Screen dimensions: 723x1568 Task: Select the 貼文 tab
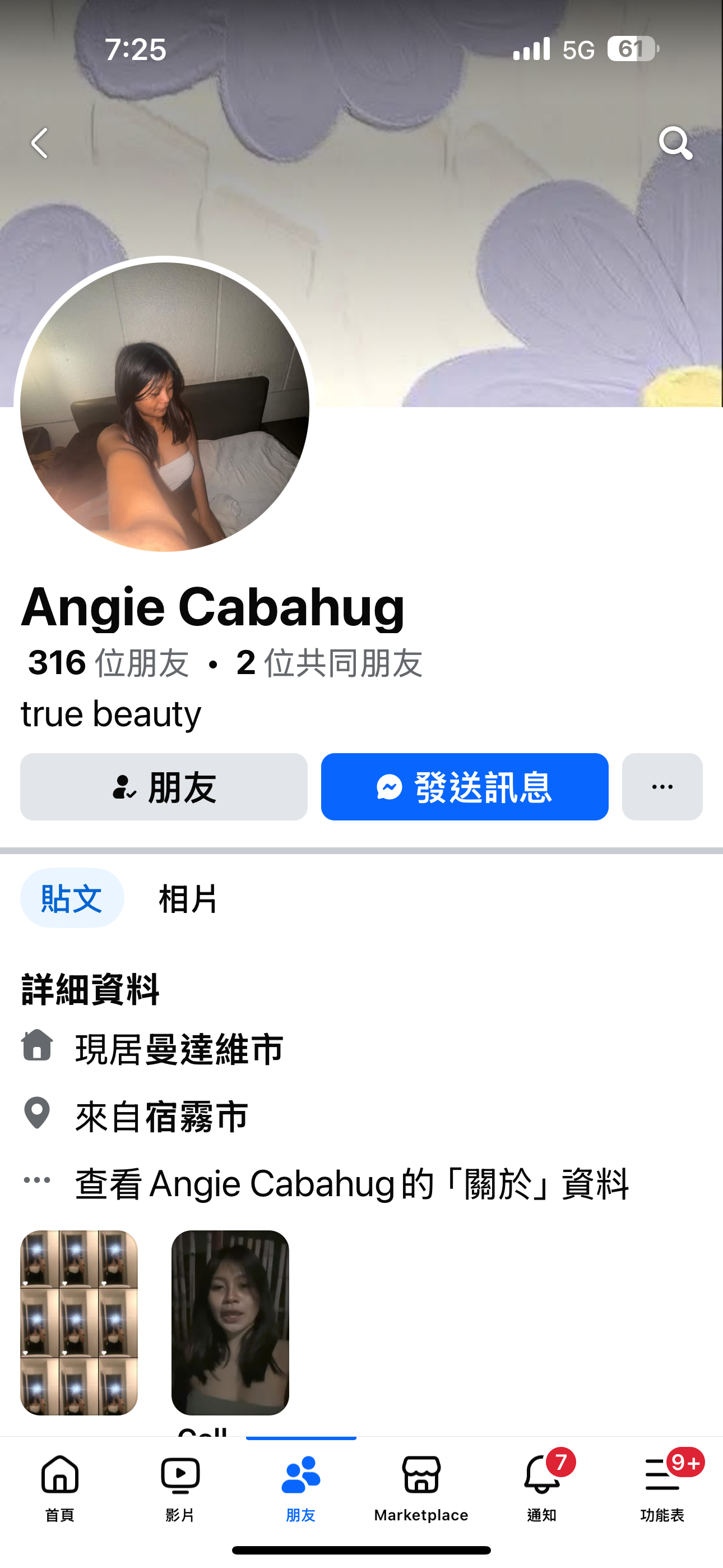pos(72,898)
